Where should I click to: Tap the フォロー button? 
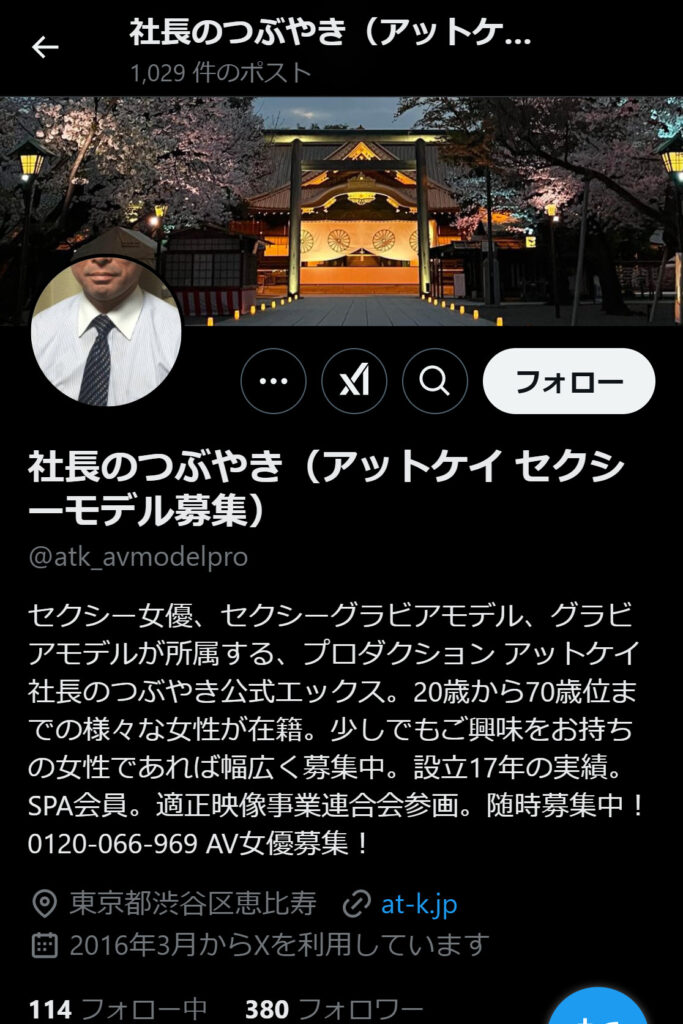click(568, 381)
